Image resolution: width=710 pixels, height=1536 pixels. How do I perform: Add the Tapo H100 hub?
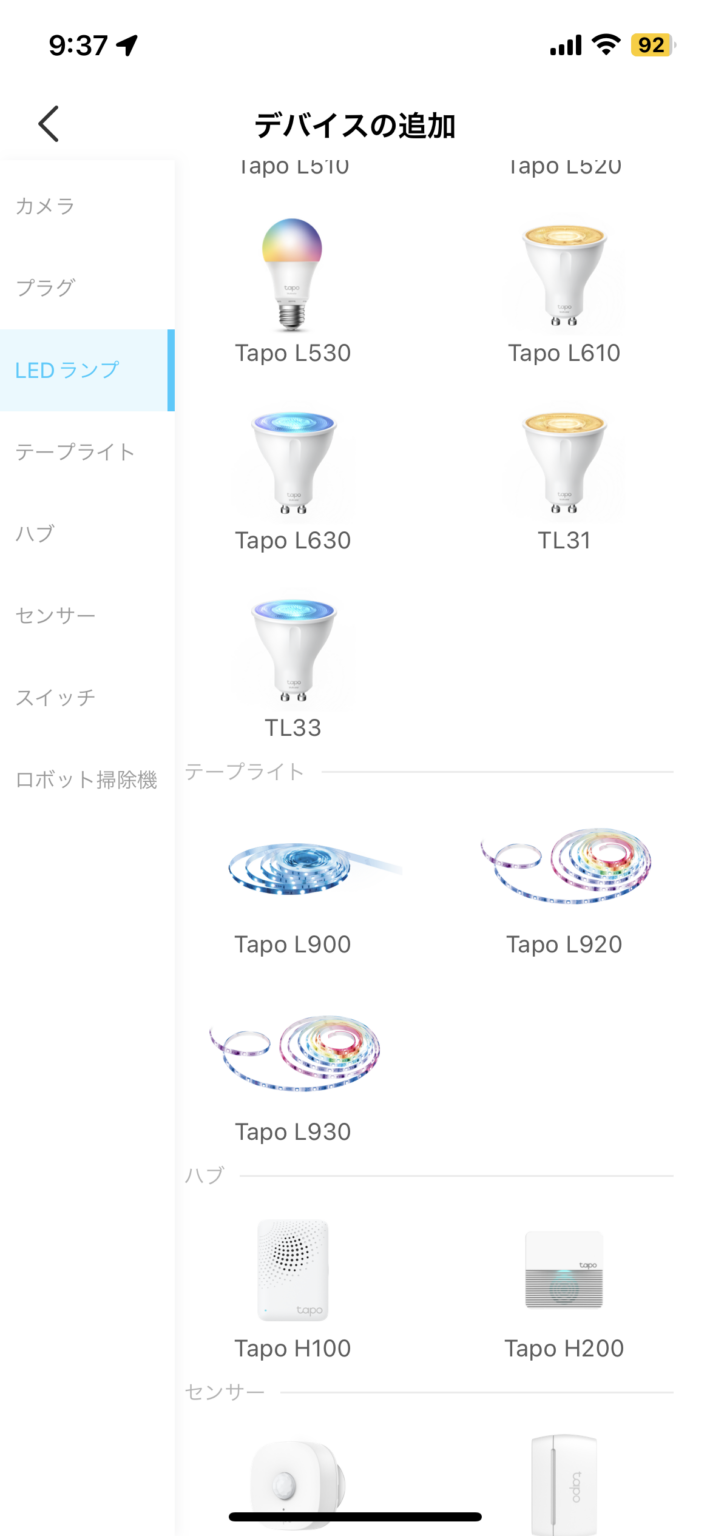[x=293, y=1285]
